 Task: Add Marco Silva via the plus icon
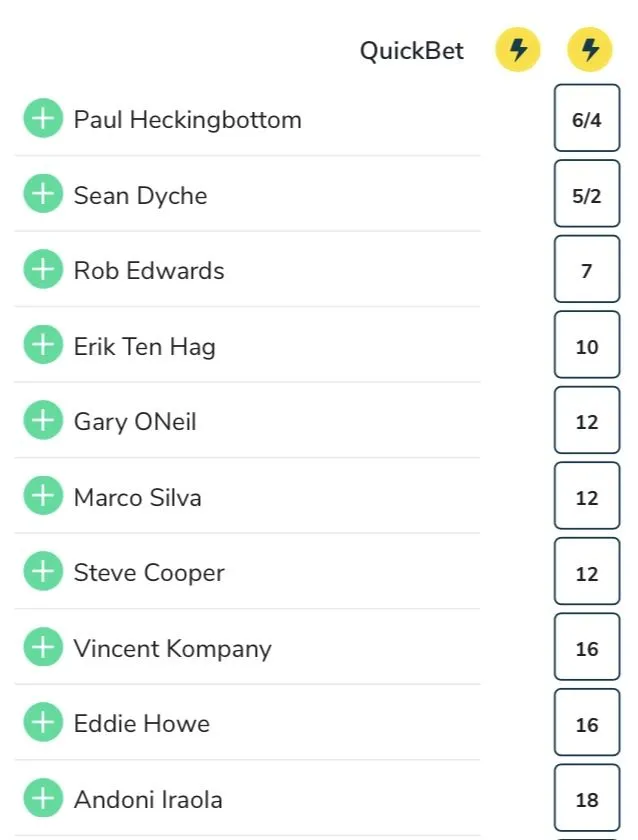point(43,497)
